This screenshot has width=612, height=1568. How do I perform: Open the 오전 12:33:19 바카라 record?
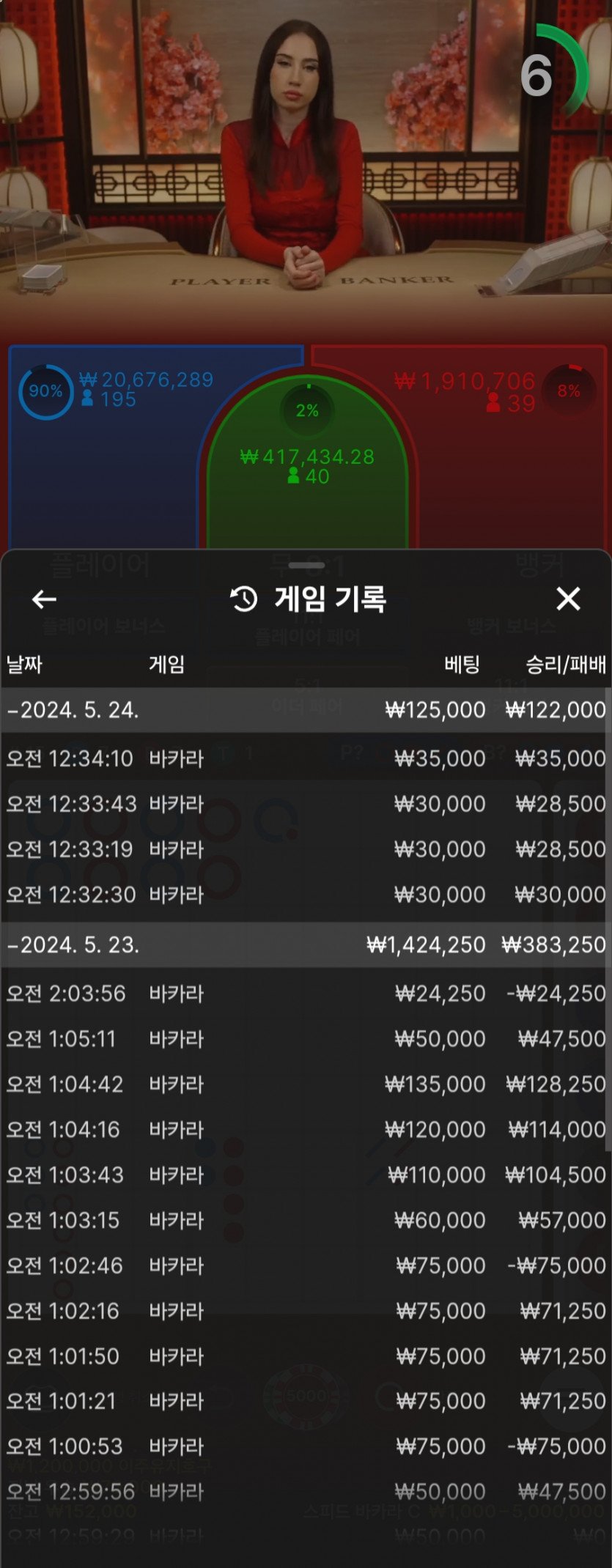coord(306,849)
